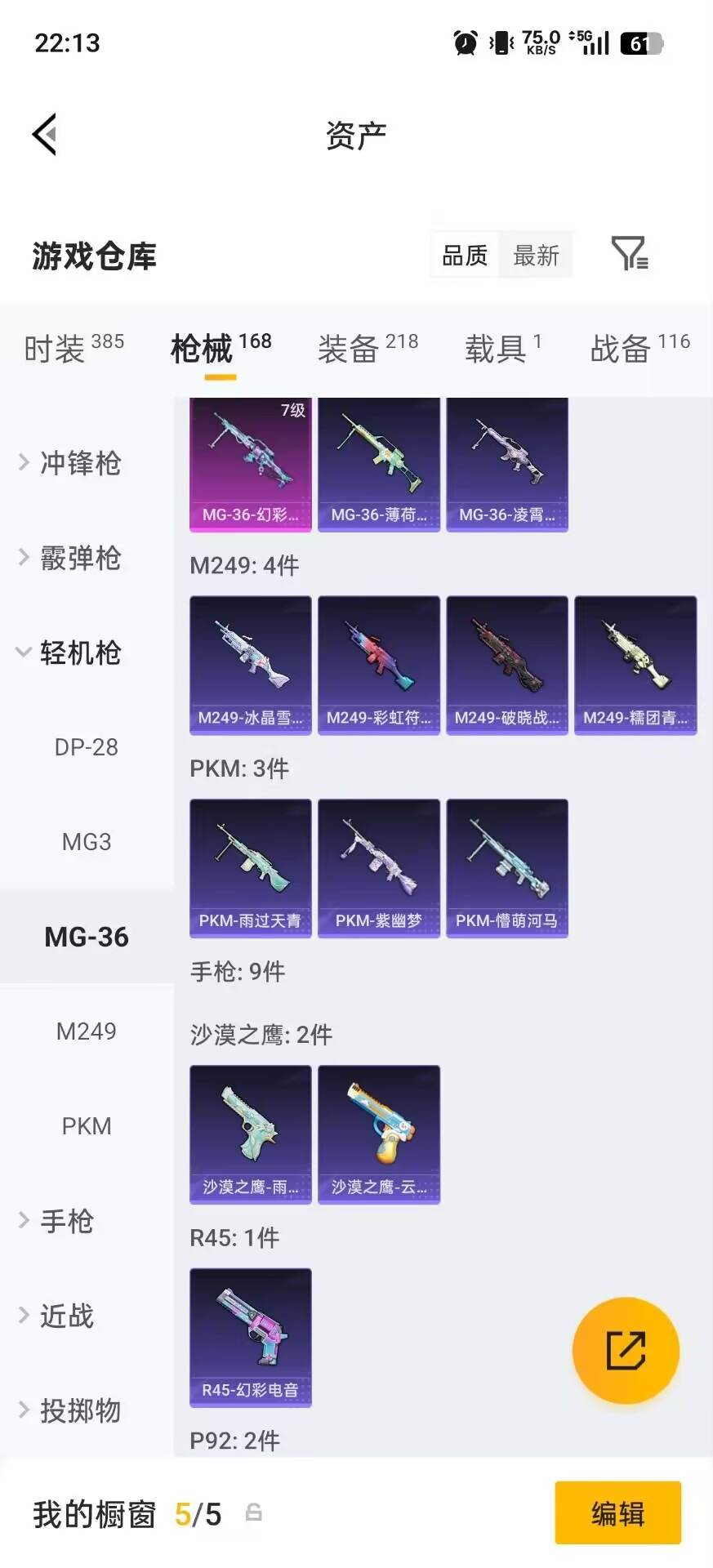The width and height of the screenshot is (713, 1568).
Task: Sort items by 最新
Action: coord(536,256)
